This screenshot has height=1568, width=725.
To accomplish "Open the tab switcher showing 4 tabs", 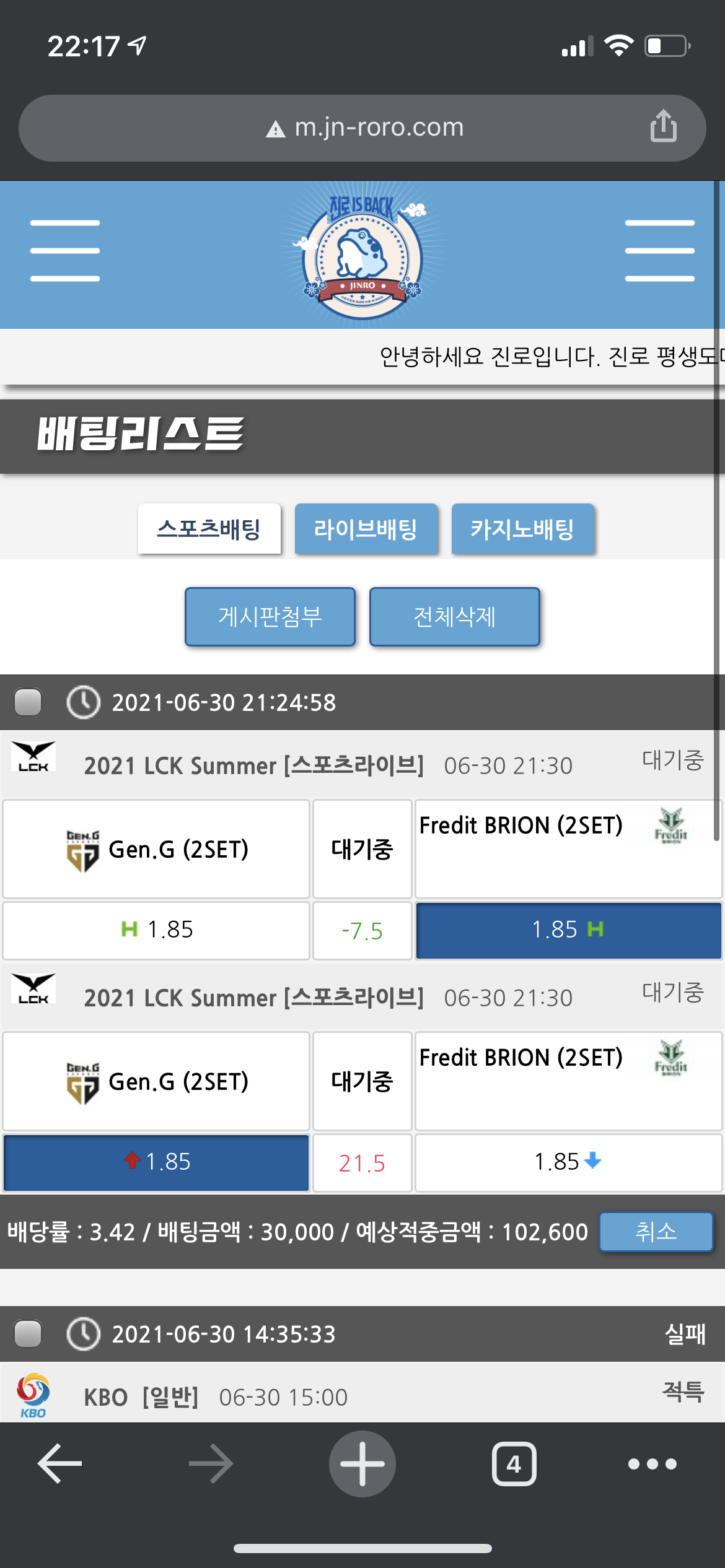I will pos(514,1463).
